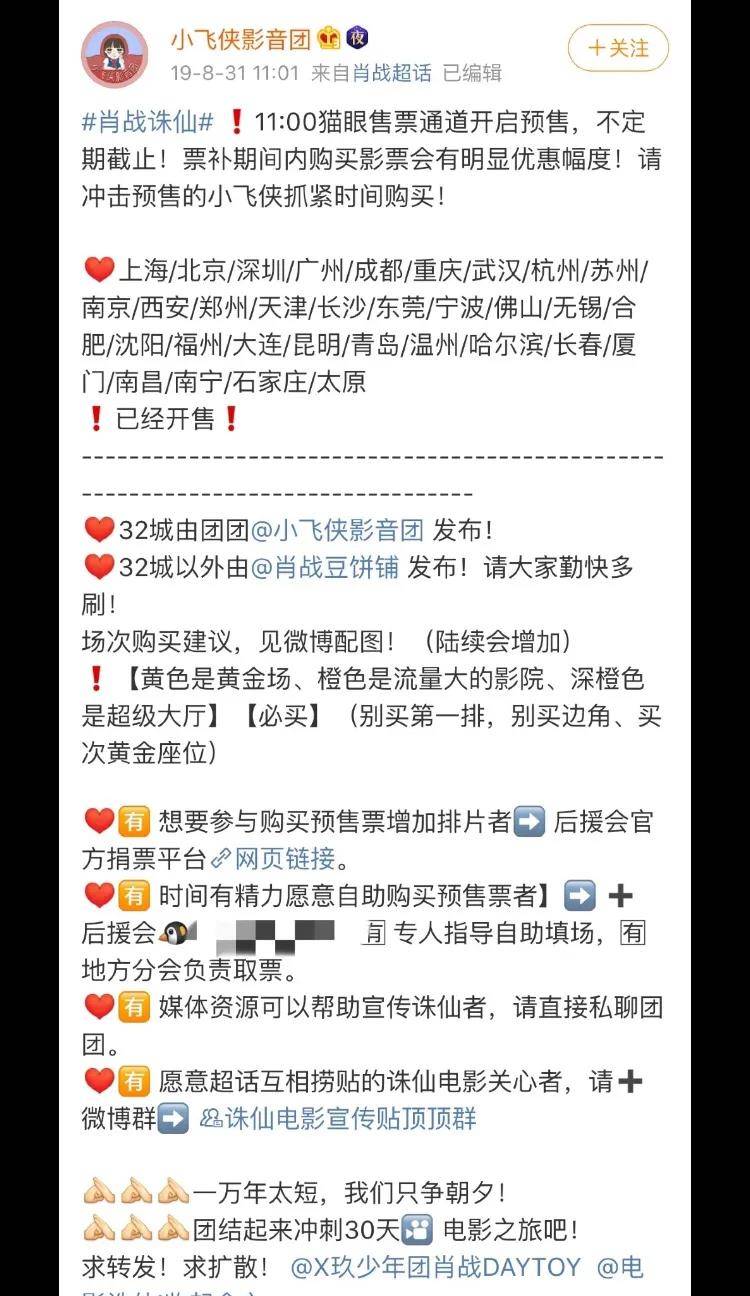Open the #肖战诛仙# hashtag
This screenshot has width=750, height=1296.
[148, 123]
